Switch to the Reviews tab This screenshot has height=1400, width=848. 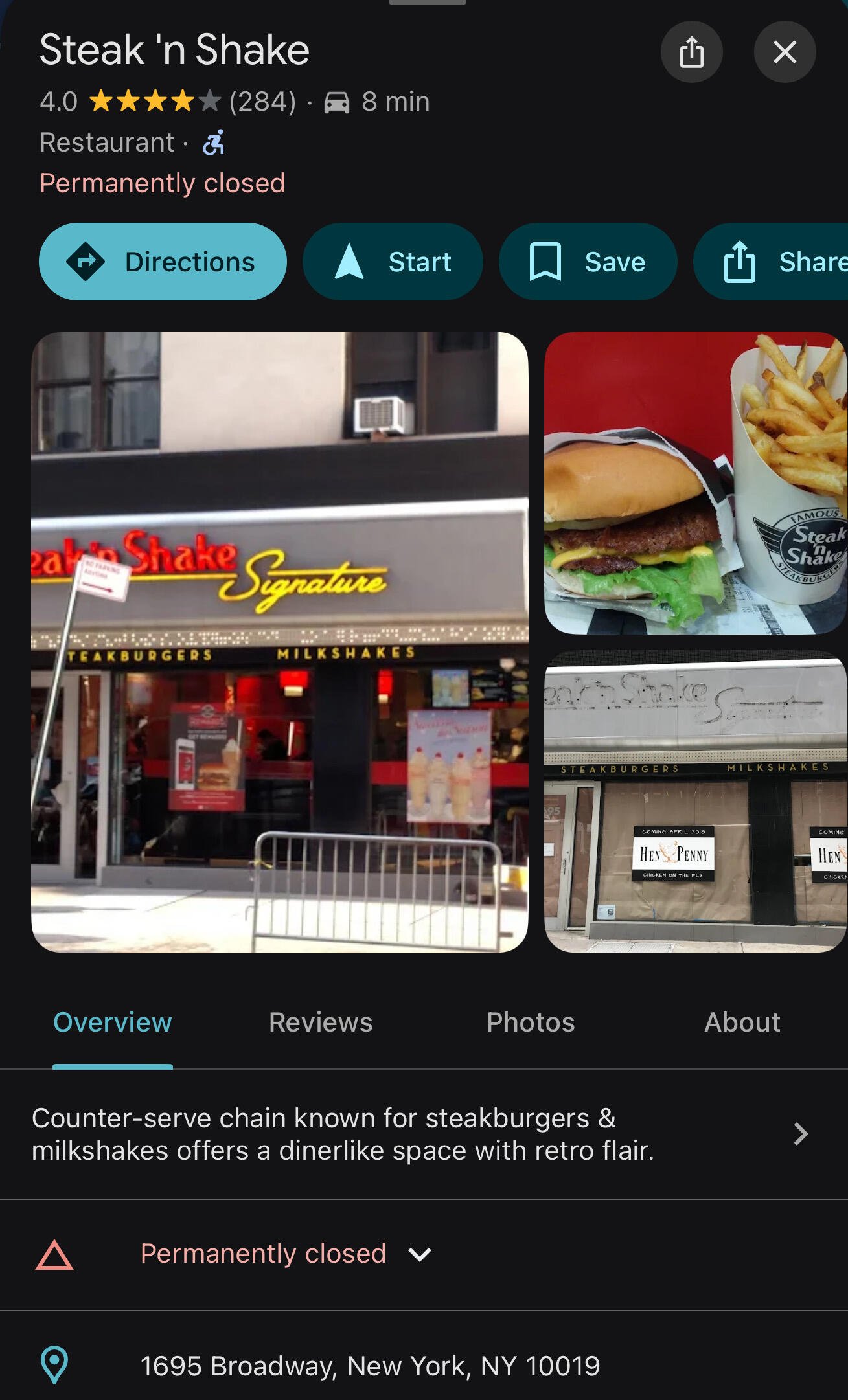pos(321,1022)
